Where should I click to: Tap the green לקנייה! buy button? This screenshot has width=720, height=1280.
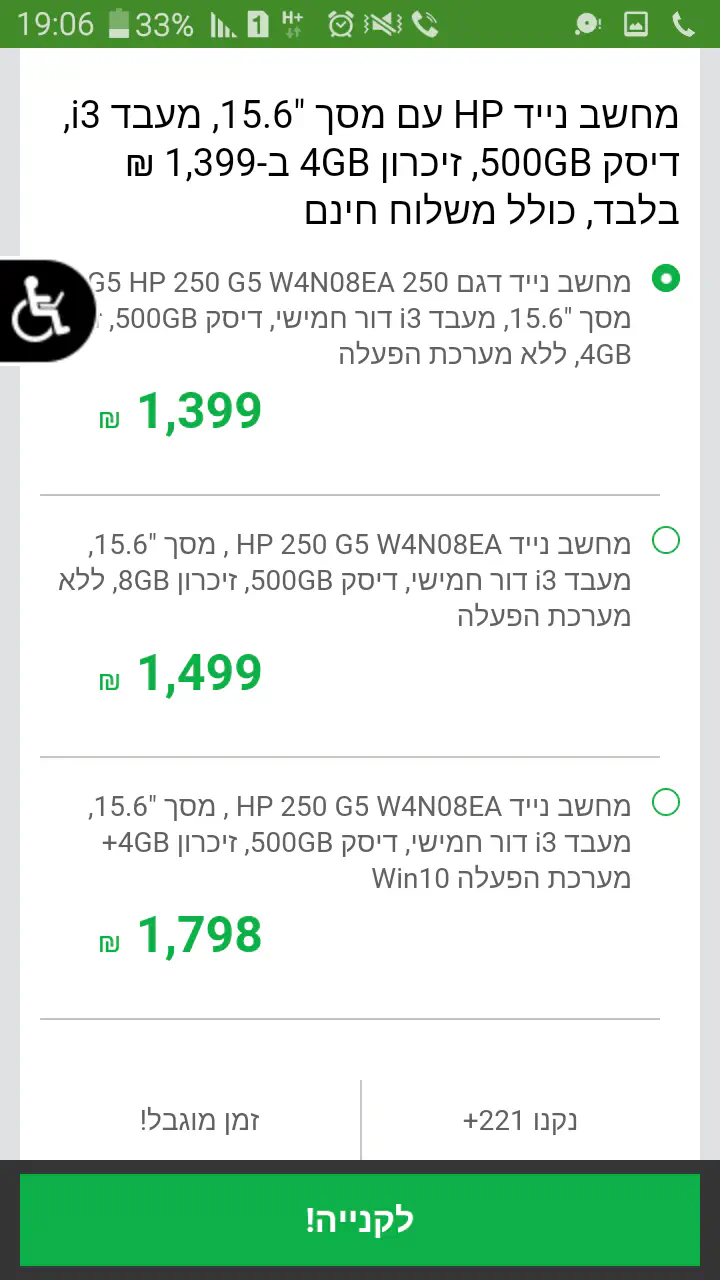pos(360,1220)
